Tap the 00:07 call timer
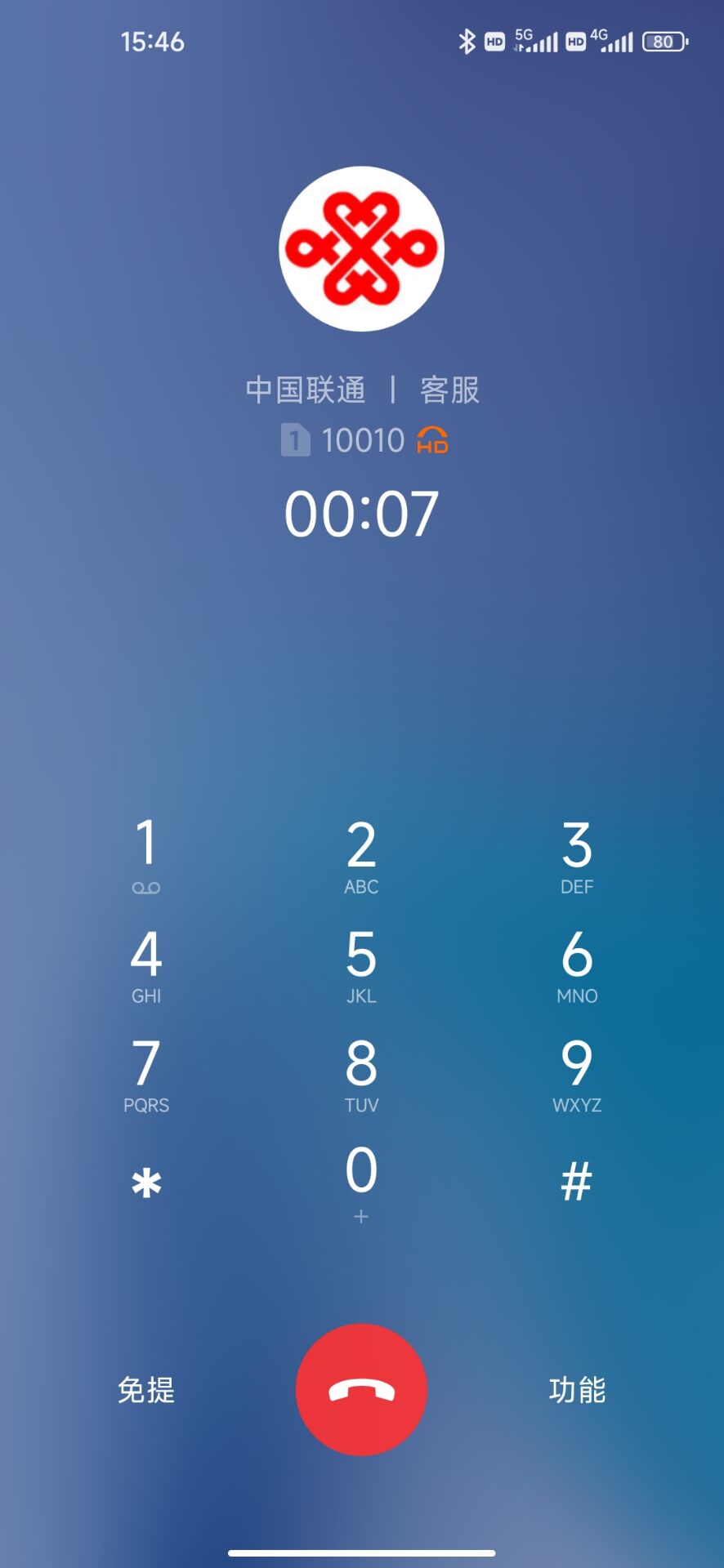Viewport: 724px width, 1568px height. (x=362, y=513)
